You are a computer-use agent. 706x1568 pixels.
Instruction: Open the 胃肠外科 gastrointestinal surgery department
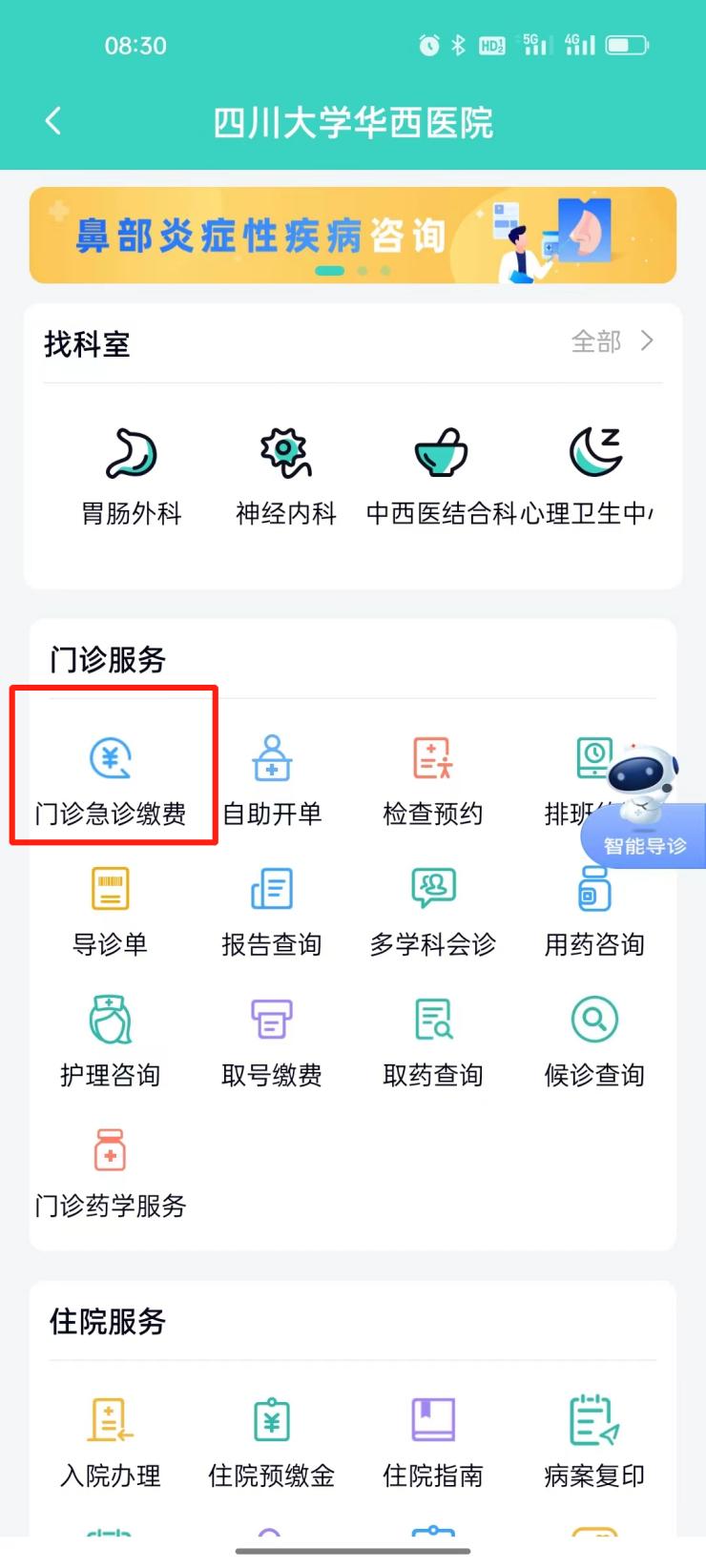coord(132,472)
